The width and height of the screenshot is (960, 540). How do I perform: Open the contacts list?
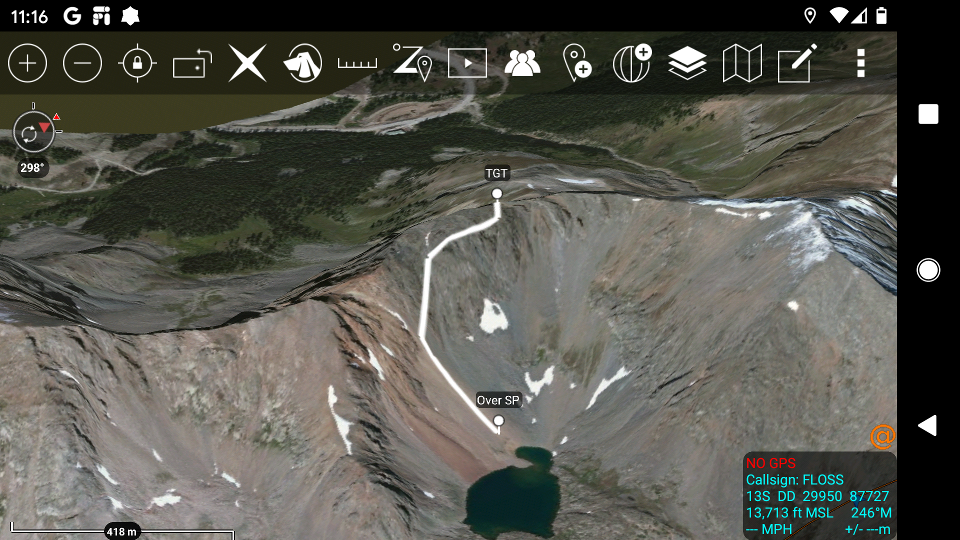point(522,63)
